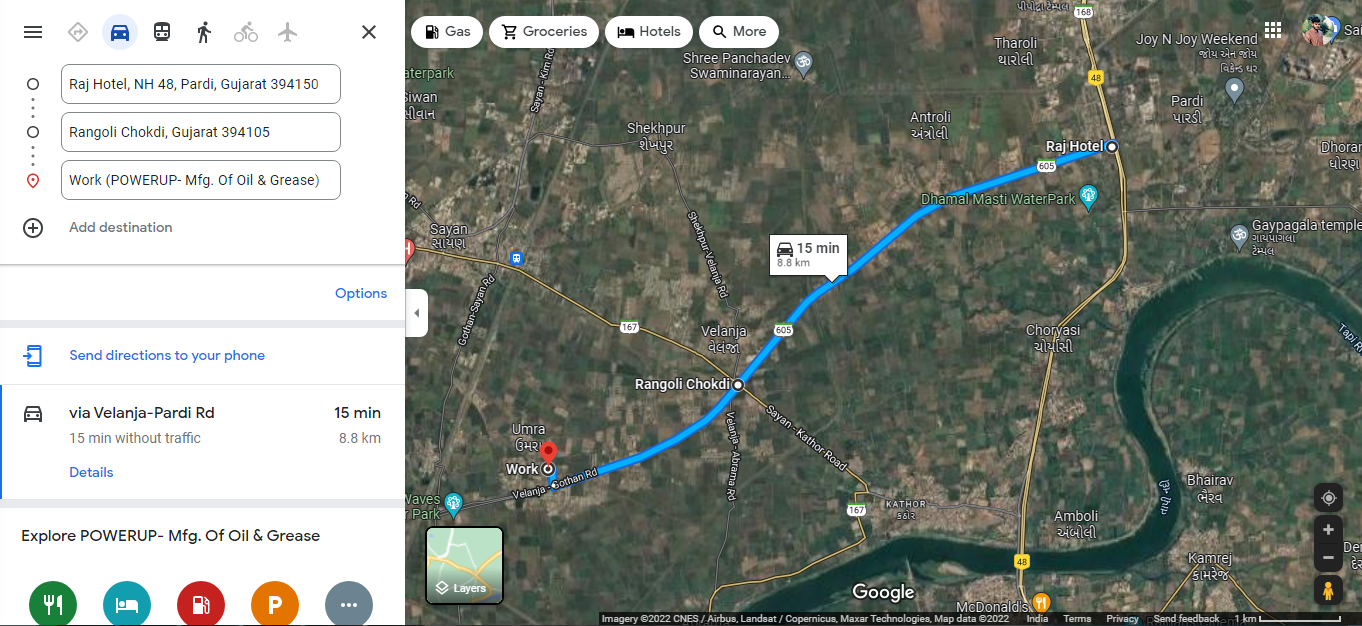Open the Google apps grid

[1273, 30]
